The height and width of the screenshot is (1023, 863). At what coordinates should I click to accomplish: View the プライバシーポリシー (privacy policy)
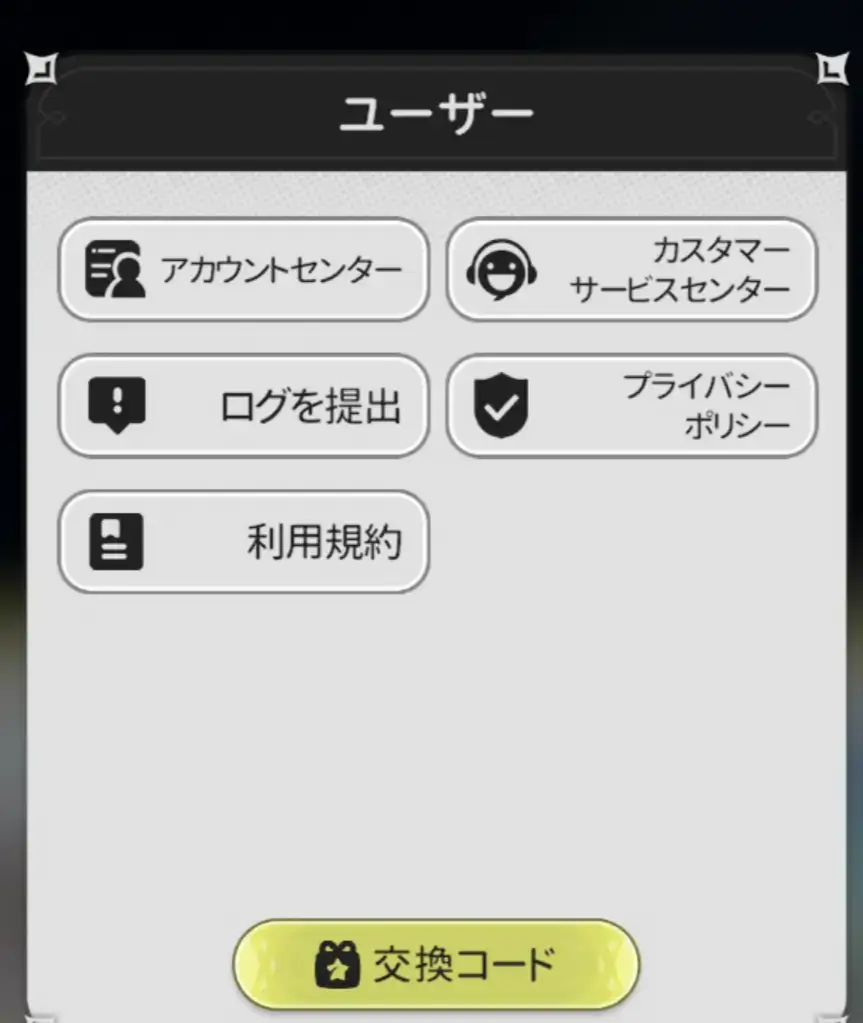point(631,406)
